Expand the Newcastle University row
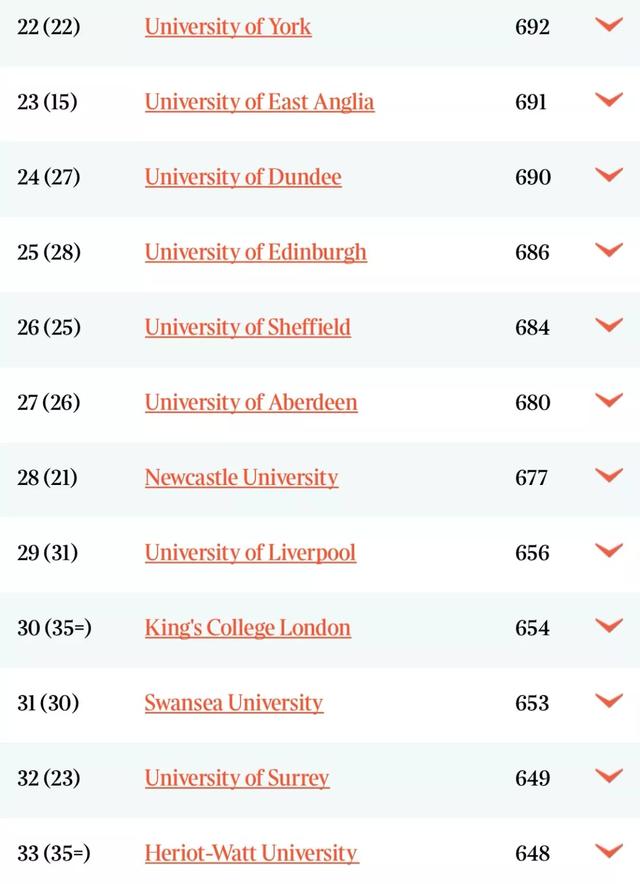Image resolution: width=640 pixels, height=884 pixels. coord(609,475)
